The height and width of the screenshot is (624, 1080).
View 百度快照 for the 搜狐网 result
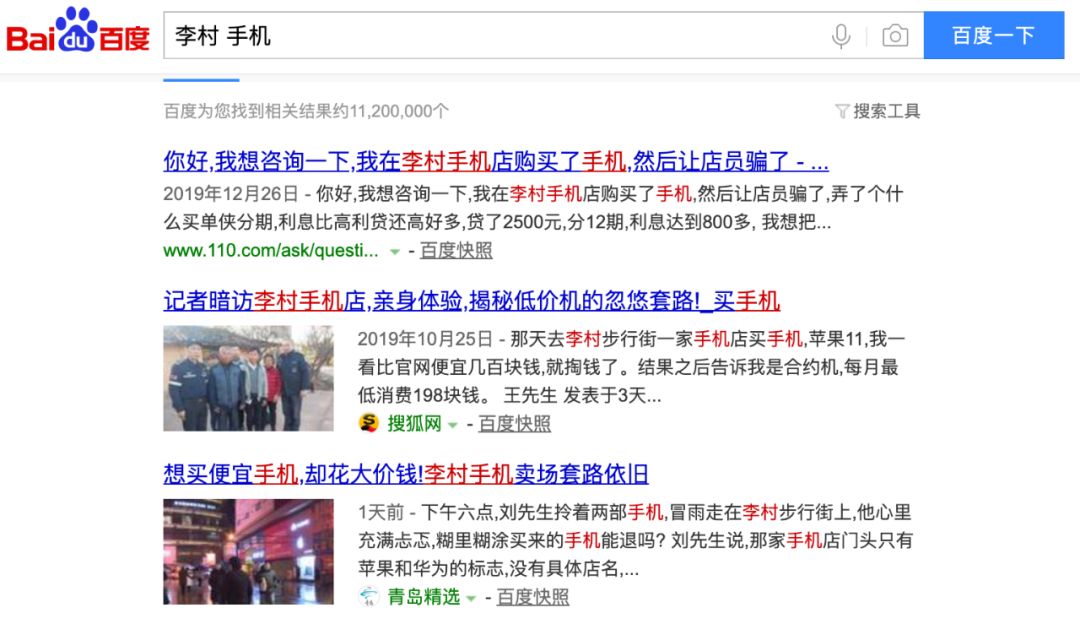(514, 424)
